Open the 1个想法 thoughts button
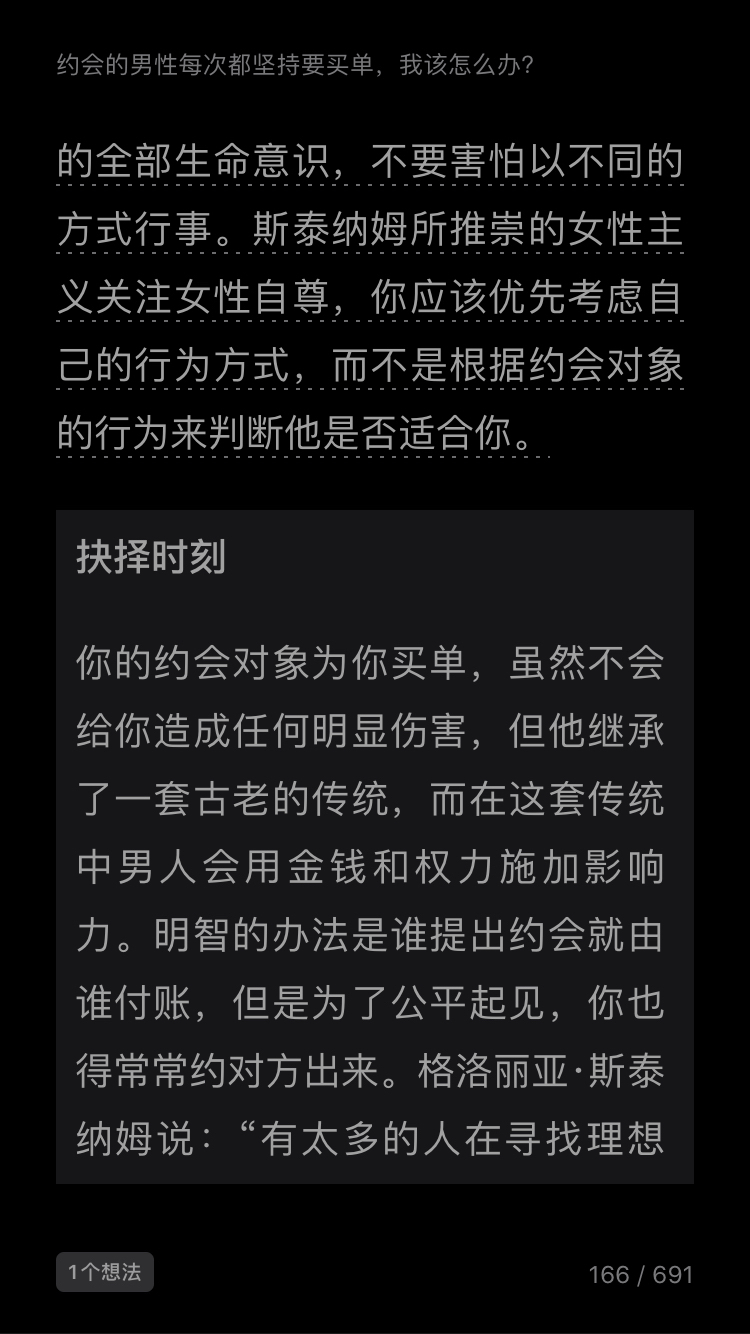The width and height of the screenshot is (750, 1334). coord(105,1272)
